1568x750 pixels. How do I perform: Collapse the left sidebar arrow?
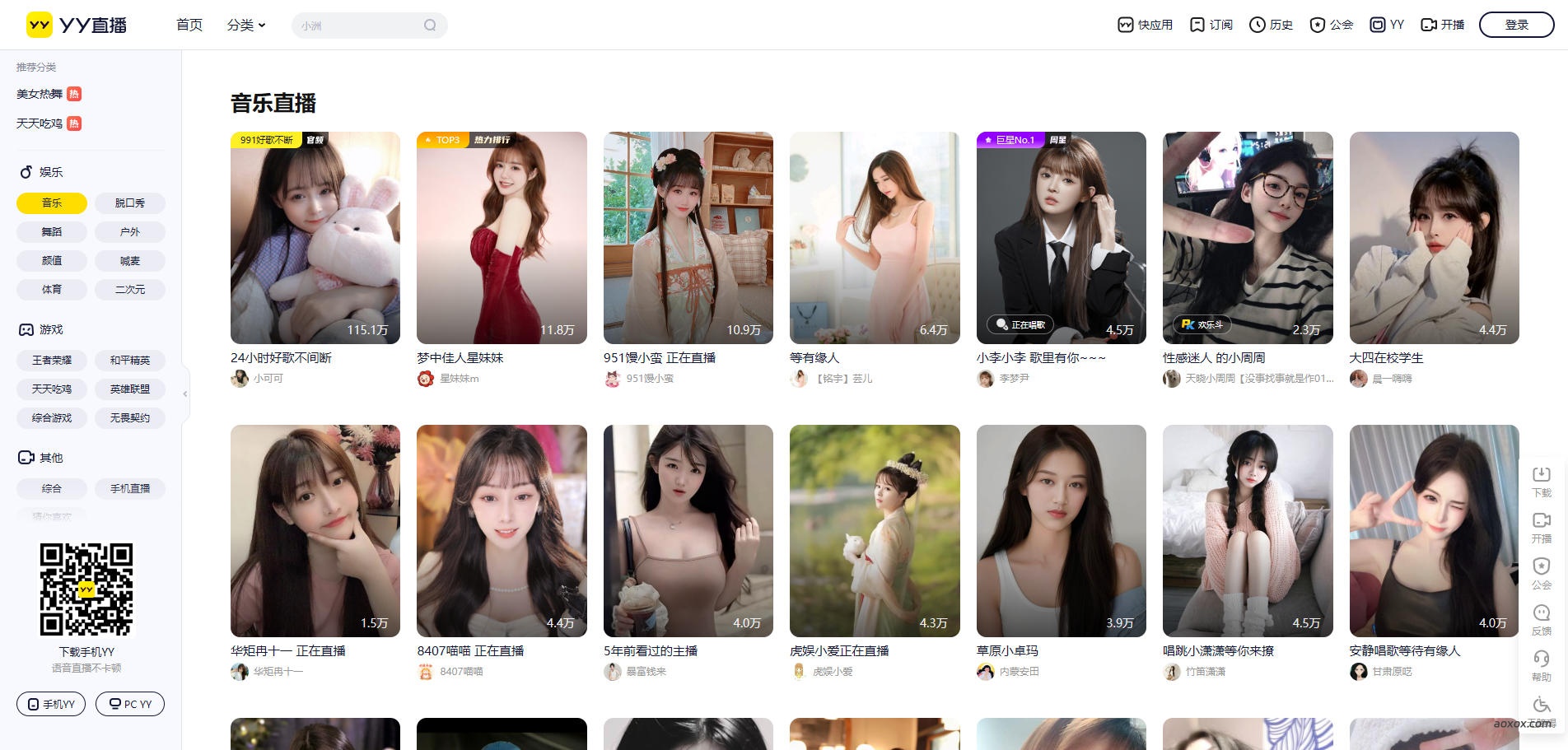pyautogui.click(x=185, y=394)
